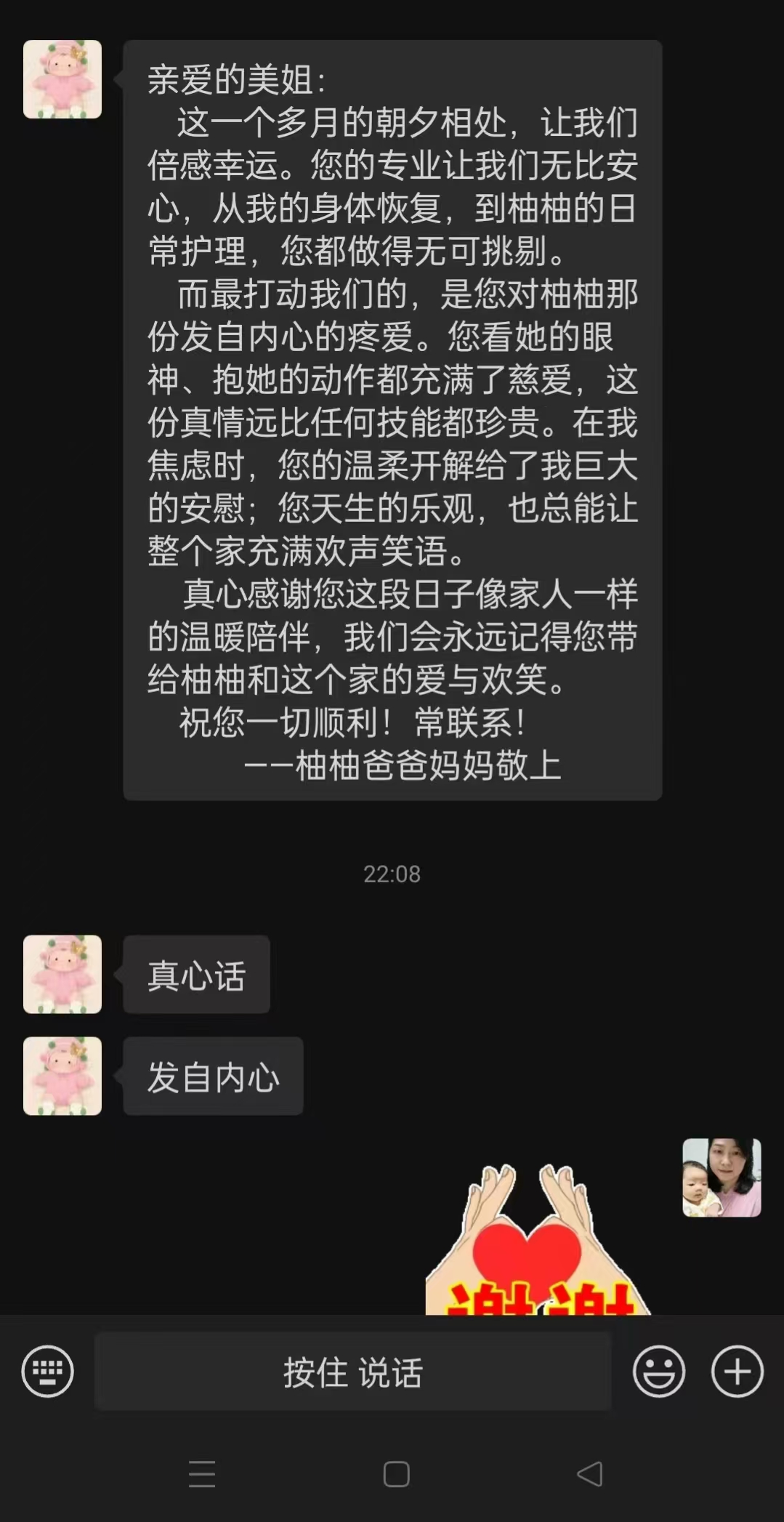Open sender's avatar beside the long letter
The height and width of the screenshot is (1522, 784).
point(62,79)
